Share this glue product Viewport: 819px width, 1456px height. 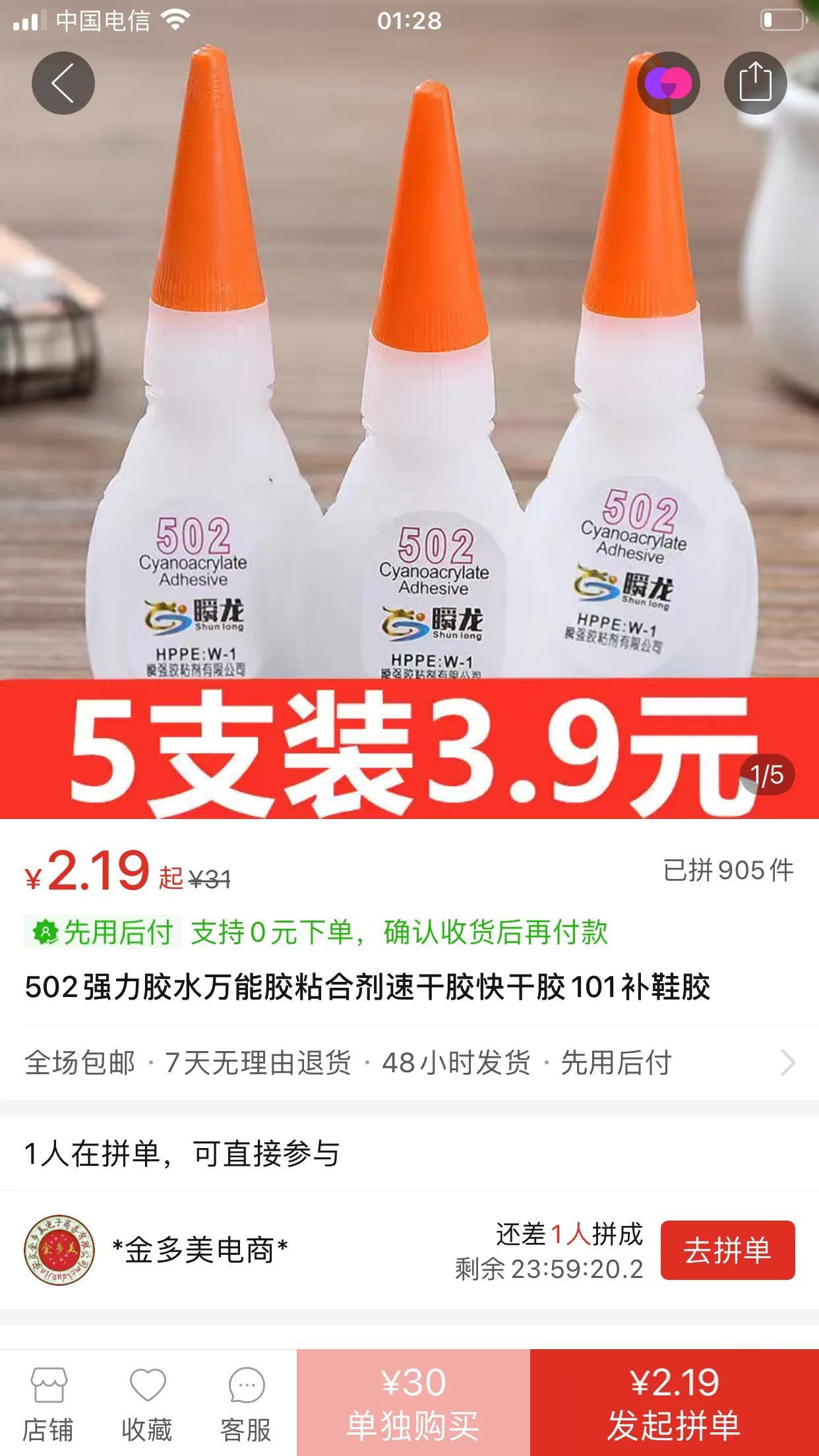coord(755,84)
